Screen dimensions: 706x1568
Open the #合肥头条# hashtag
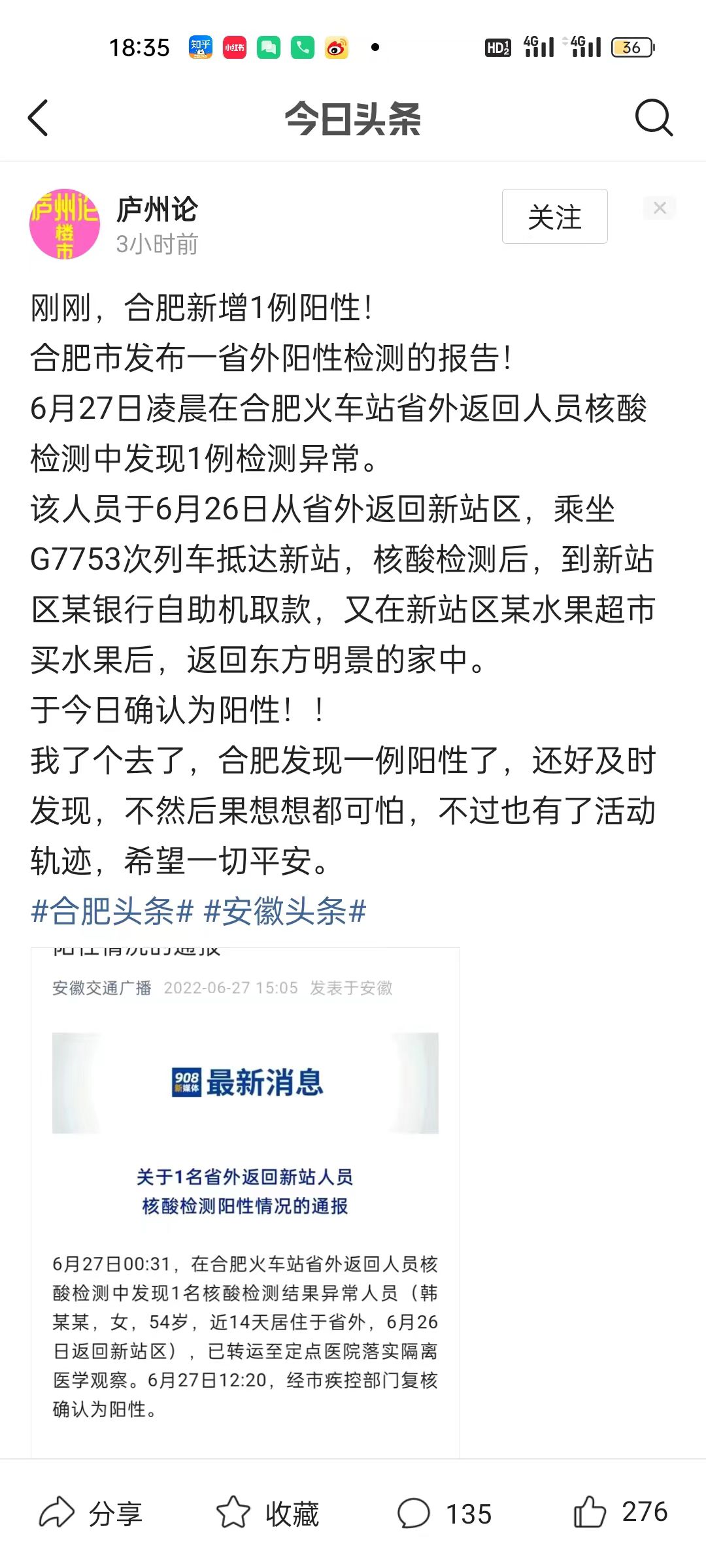coord(112,911)
